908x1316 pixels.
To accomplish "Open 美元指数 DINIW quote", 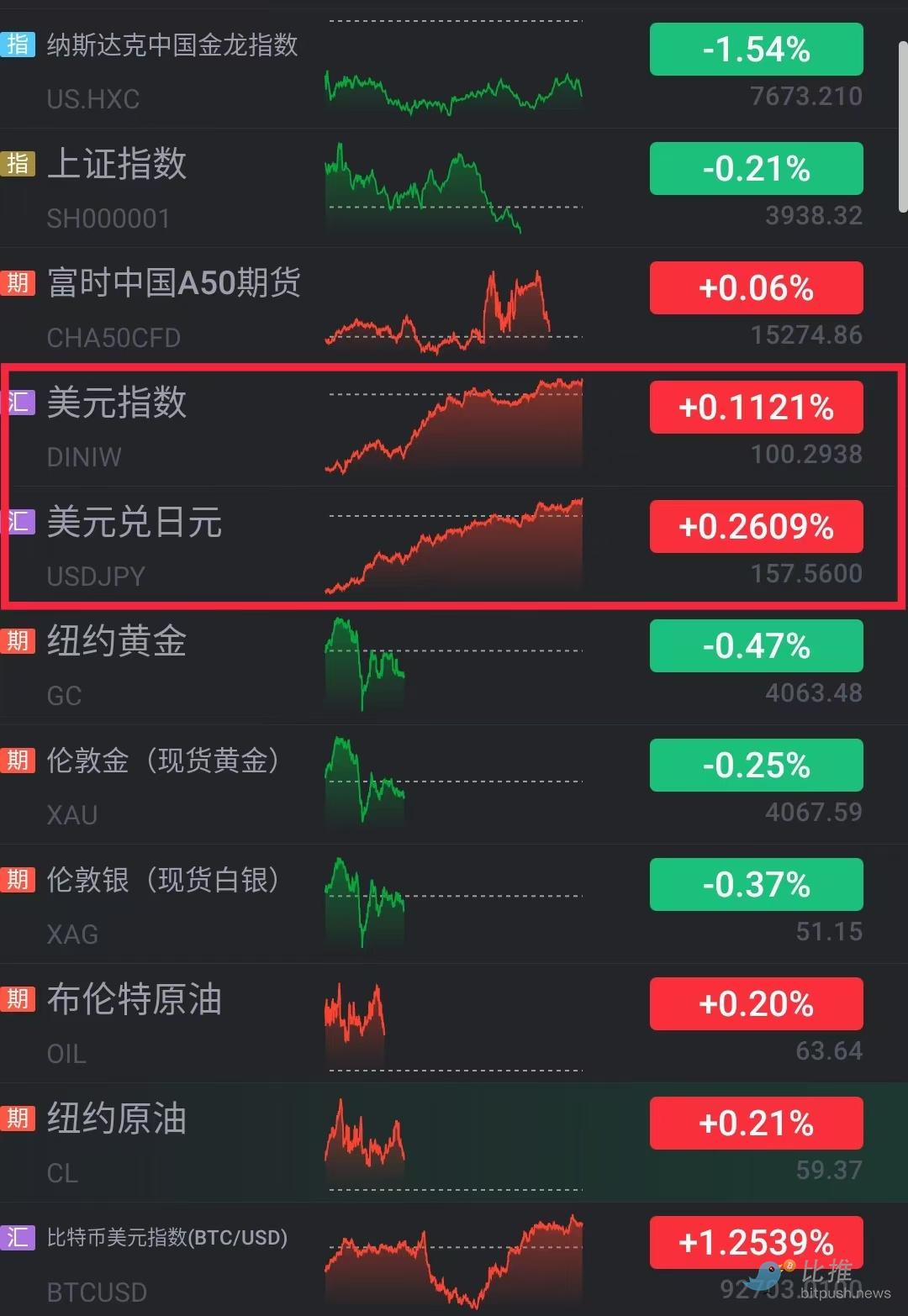I will click(117, 403).
